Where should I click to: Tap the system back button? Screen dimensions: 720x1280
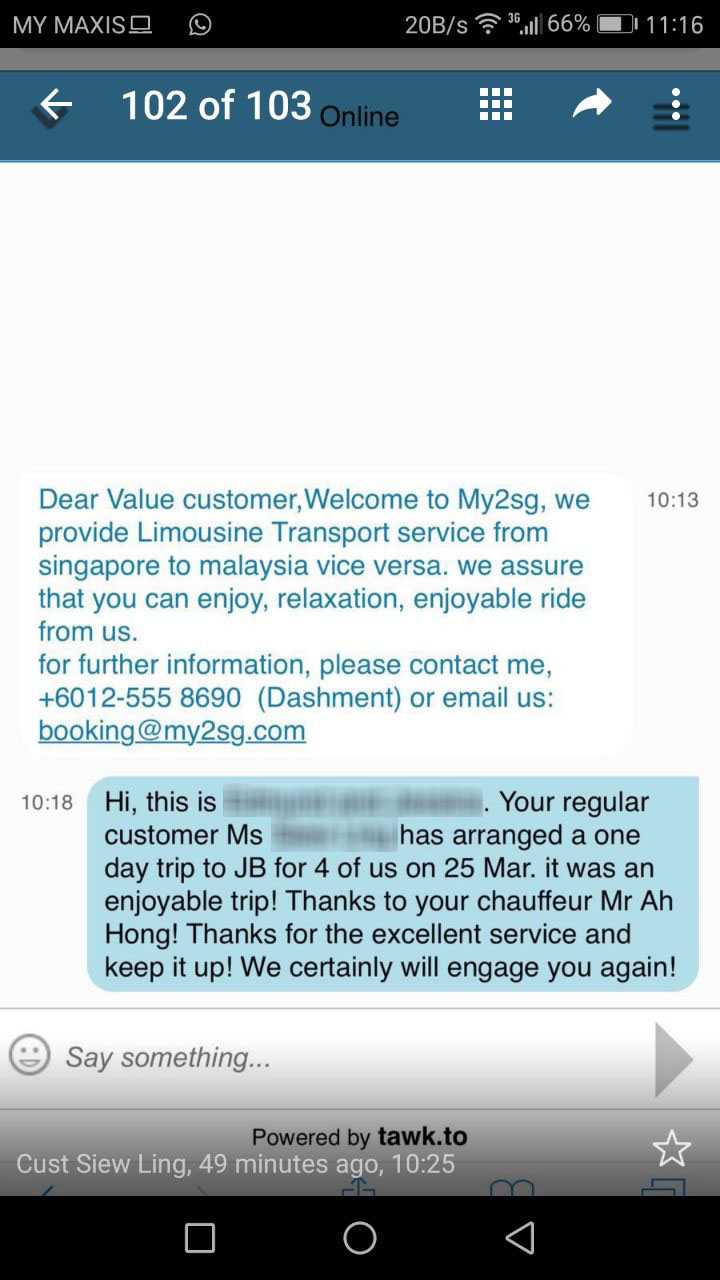click(x=520, y=1238)
